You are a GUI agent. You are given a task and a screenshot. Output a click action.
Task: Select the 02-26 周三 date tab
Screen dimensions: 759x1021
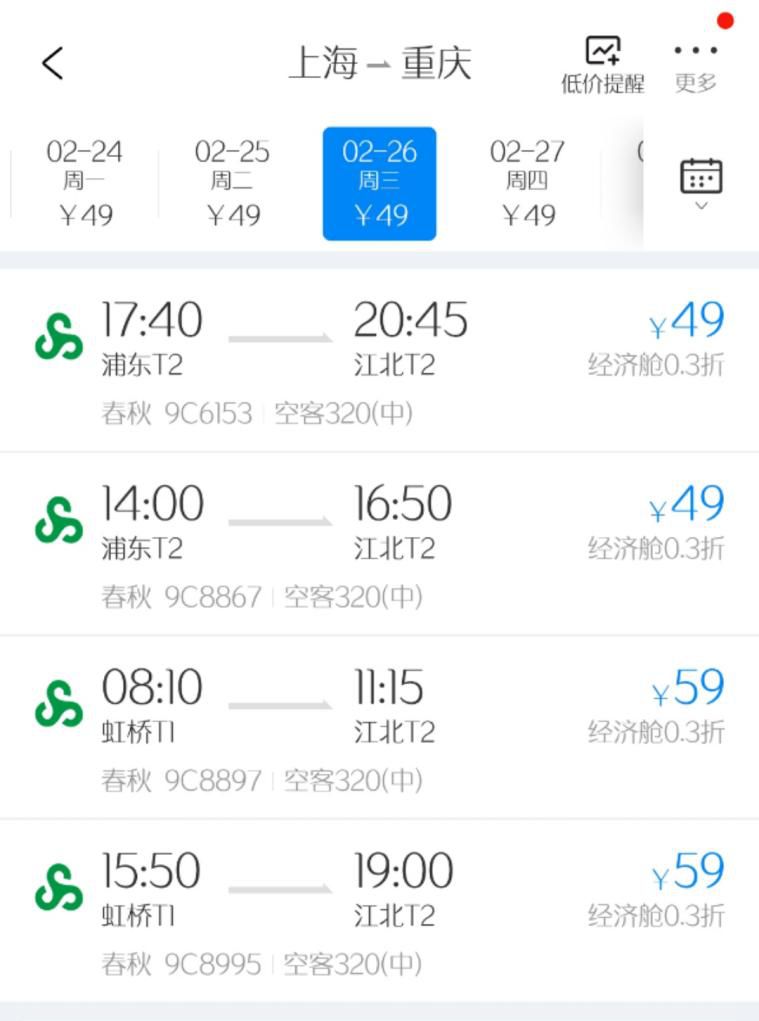379,183
